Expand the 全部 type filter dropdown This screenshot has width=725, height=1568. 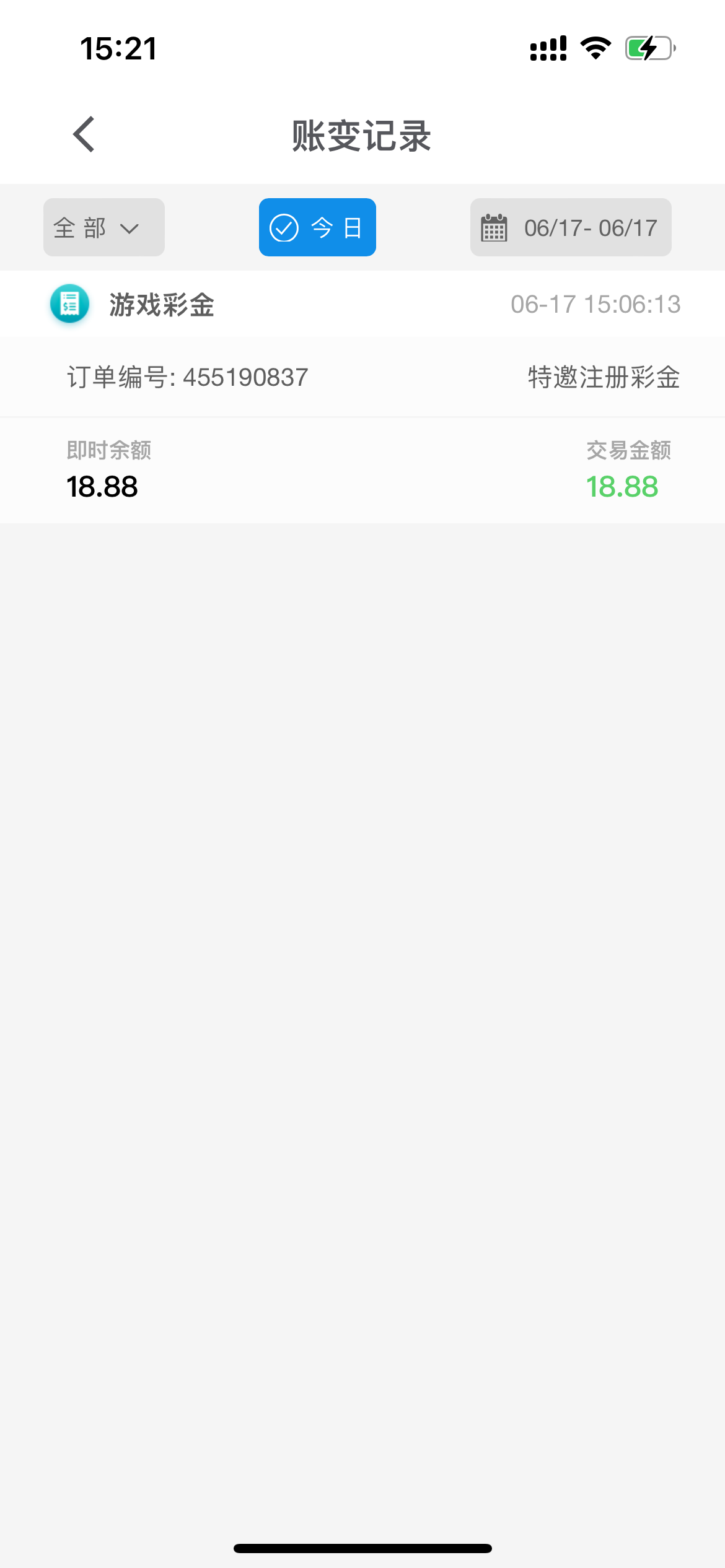click(104, 228)
